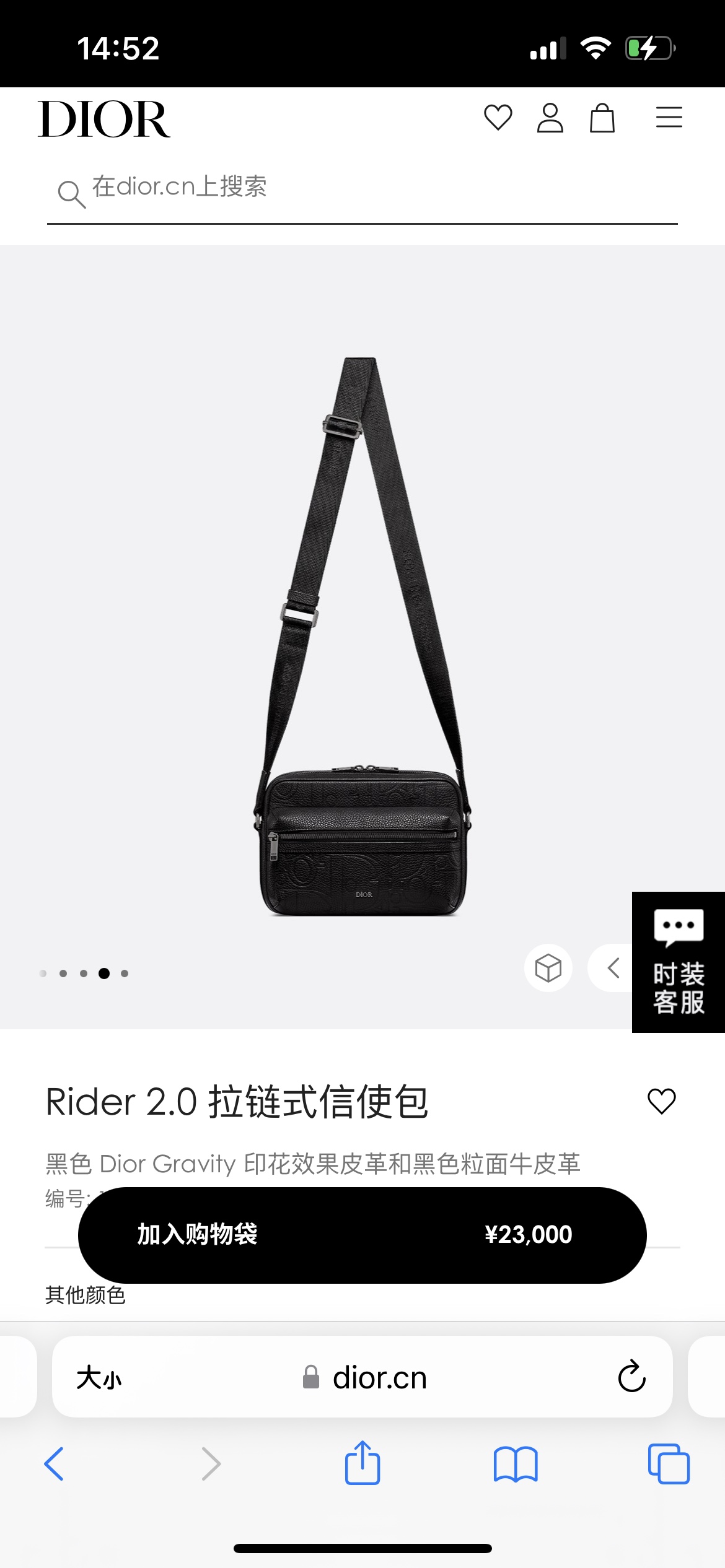Open the product image of the bag

pos(362,638)
